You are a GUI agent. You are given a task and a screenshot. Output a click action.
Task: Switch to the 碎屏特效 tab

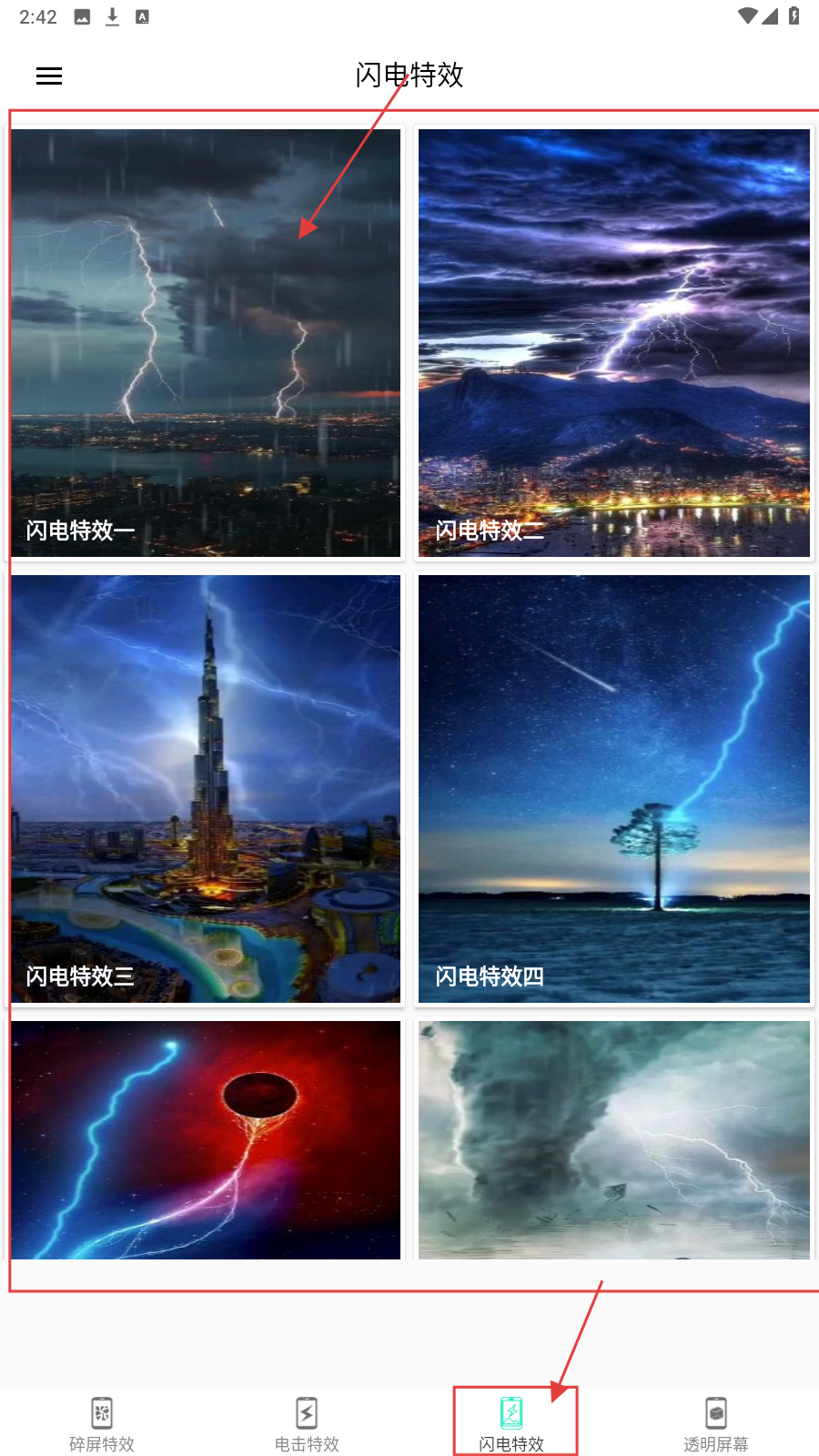pyautogui.click(x=102, y=1424)
